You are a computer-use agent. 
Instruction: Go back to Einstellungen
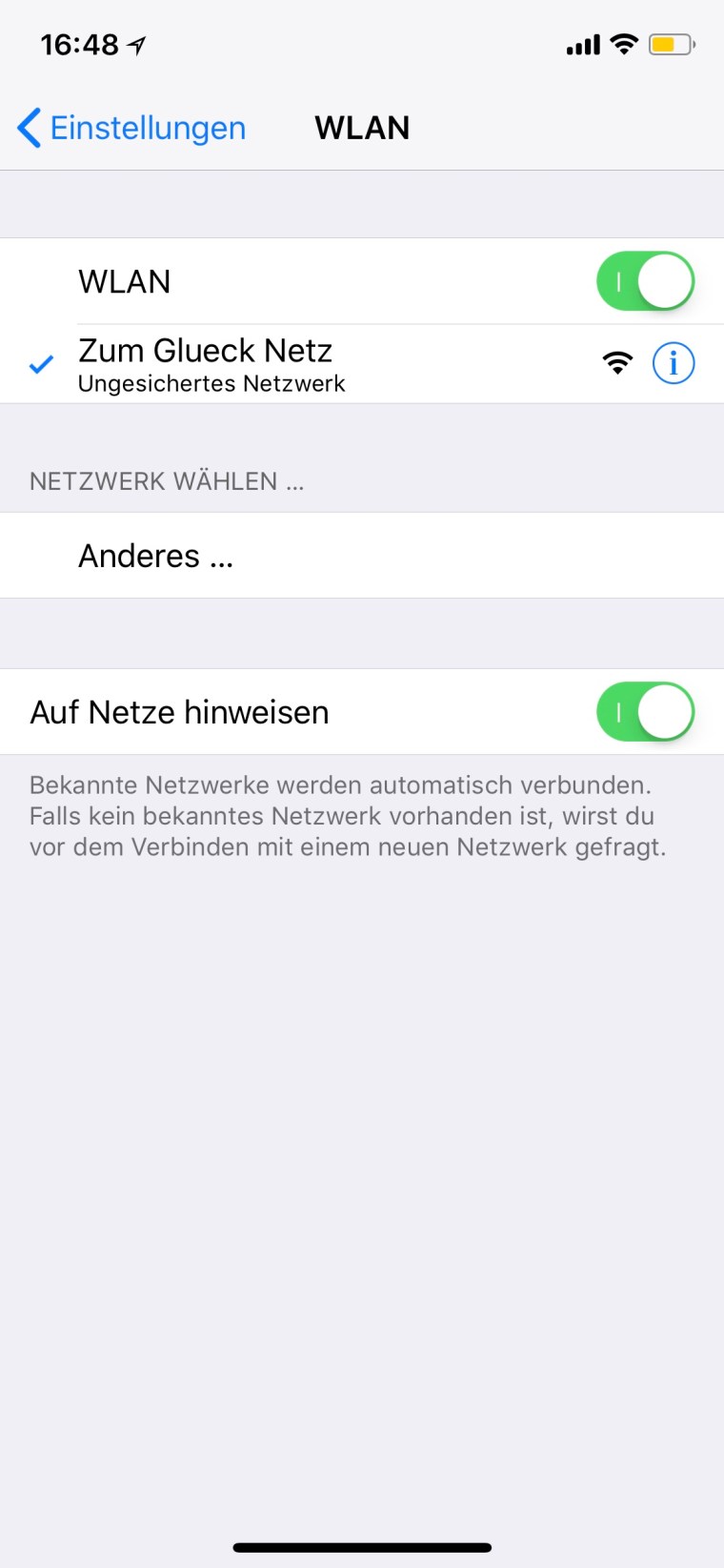coord(131,128)
